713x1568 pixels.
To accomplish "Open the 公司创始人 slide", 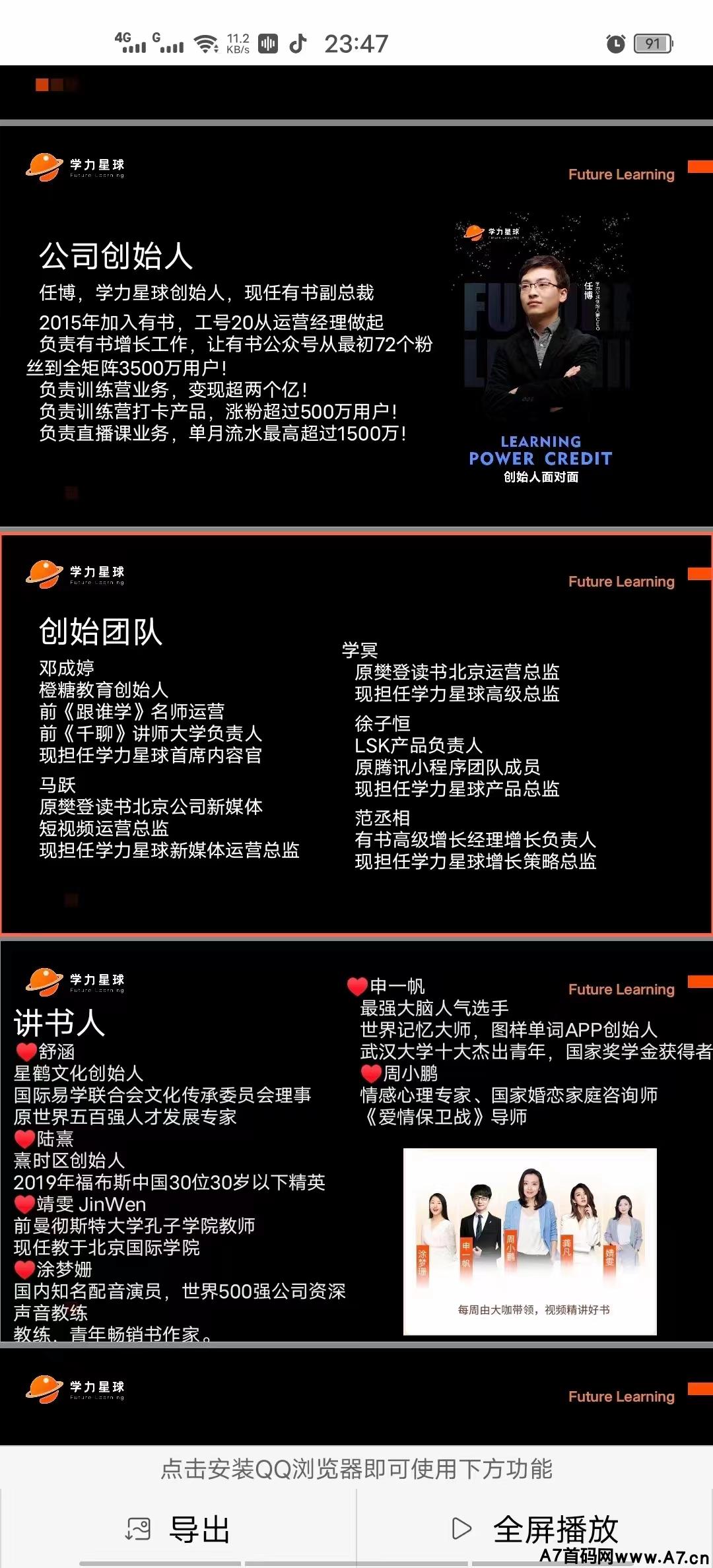I will click(356, 326).
